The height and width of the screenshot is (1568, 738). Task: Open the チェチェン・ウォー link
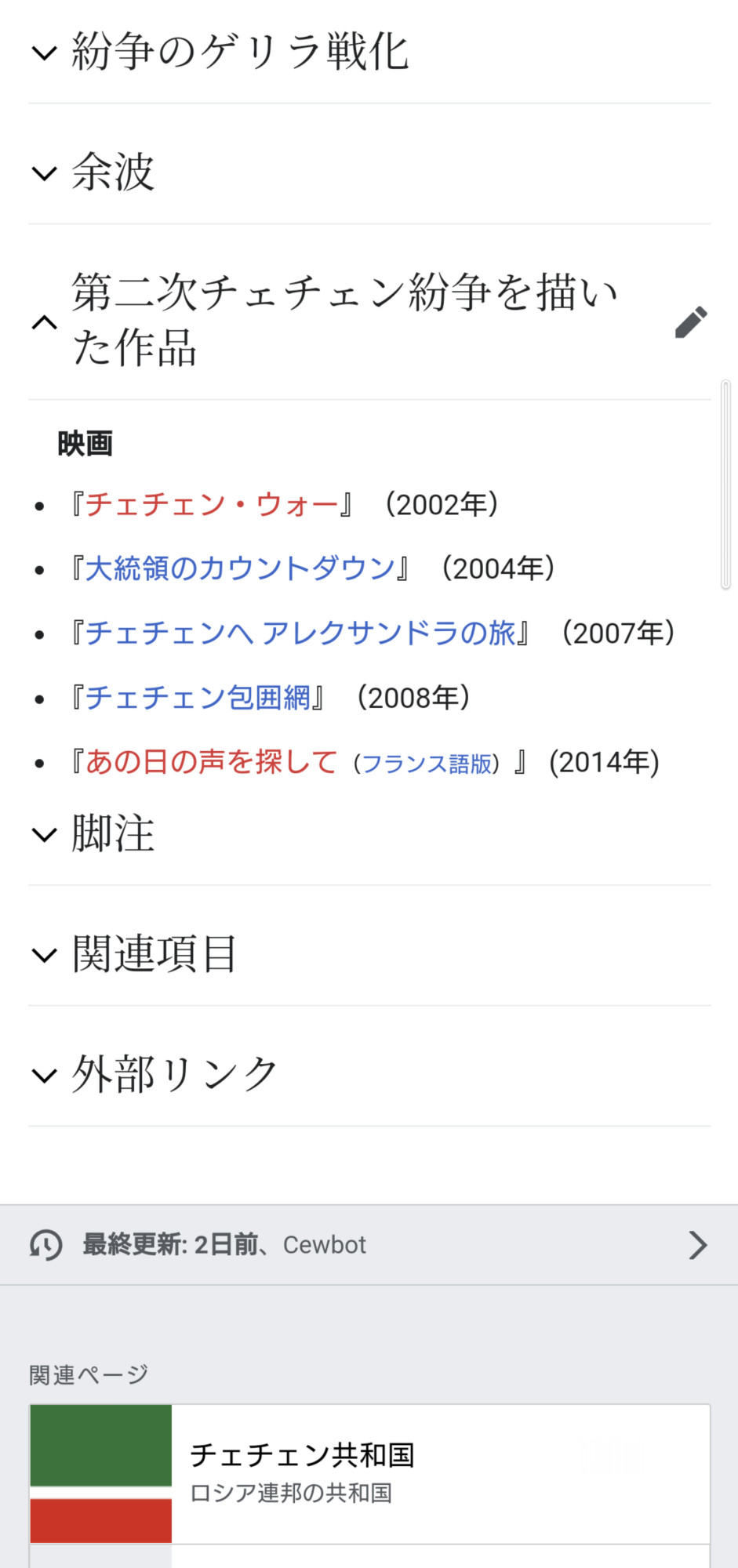tap(212, 504)
